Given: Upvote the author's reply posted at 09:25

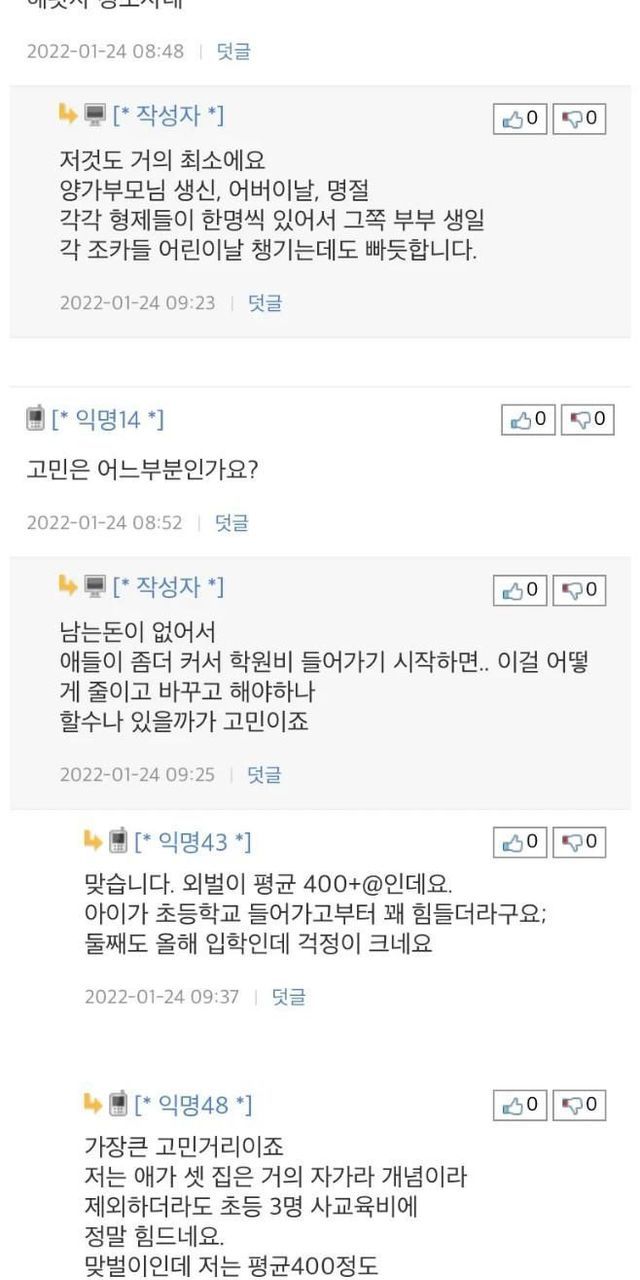Looking at the screenshot, I should pyautogui.click(x=521, y=590).
